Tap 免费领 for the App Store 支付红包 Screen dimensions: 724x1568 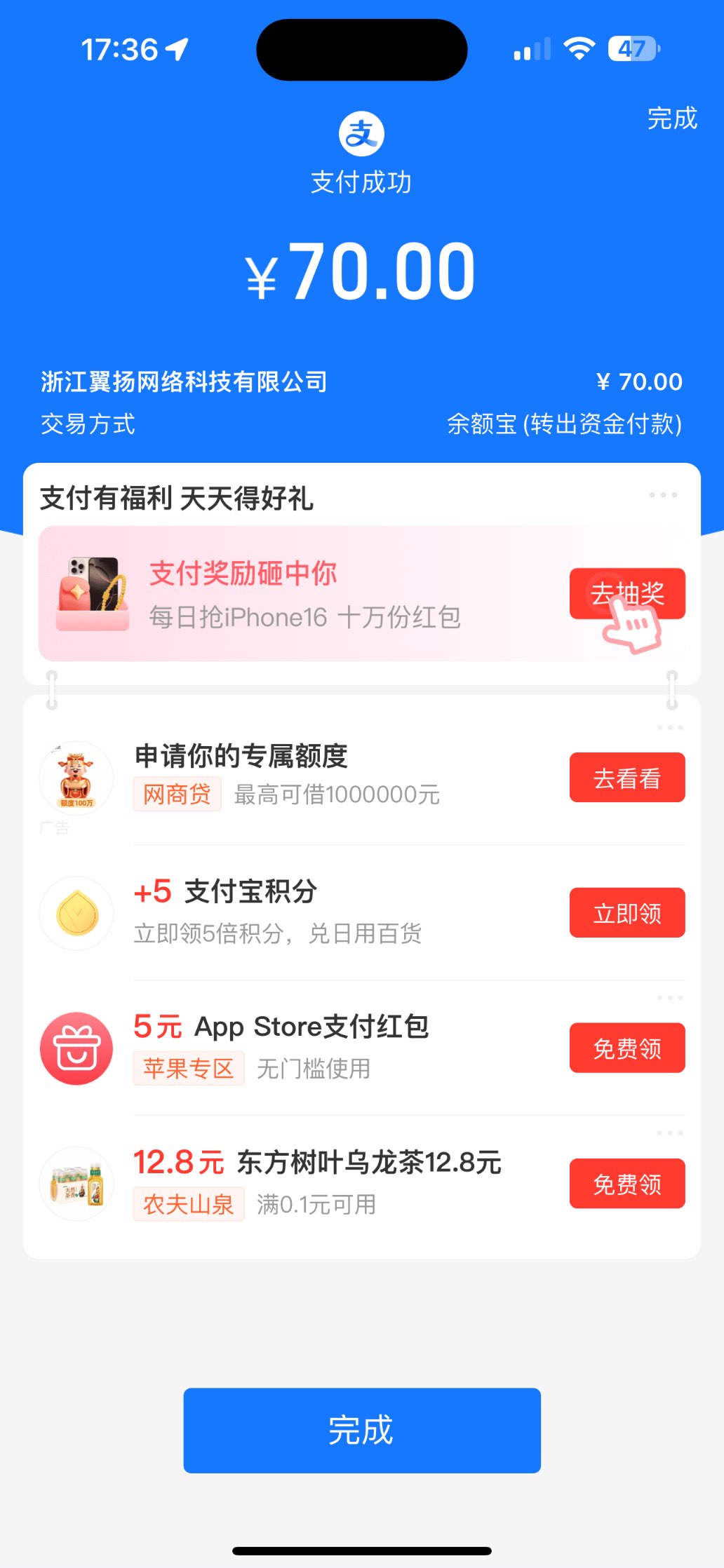coord(626,1048)
